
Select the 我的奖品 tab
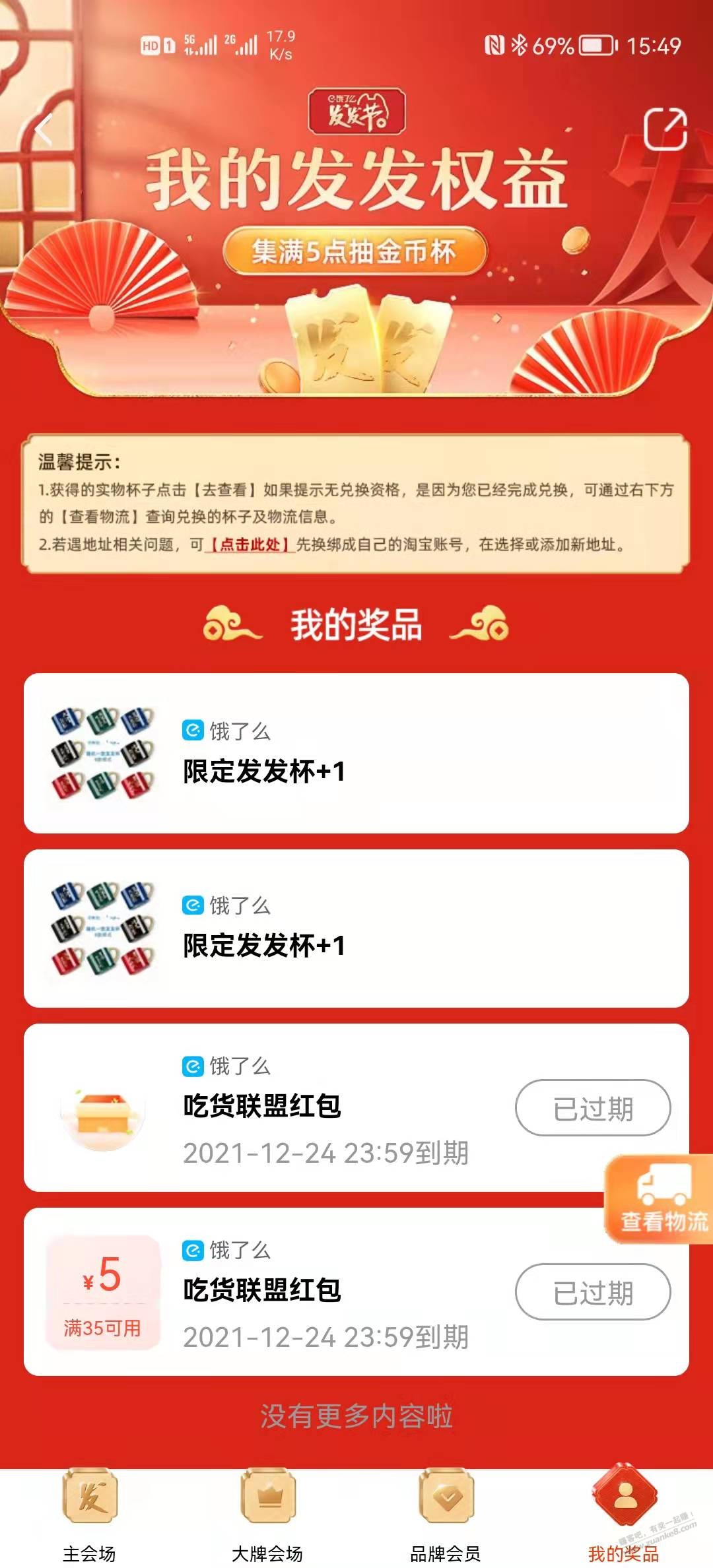pos(623,1516)
